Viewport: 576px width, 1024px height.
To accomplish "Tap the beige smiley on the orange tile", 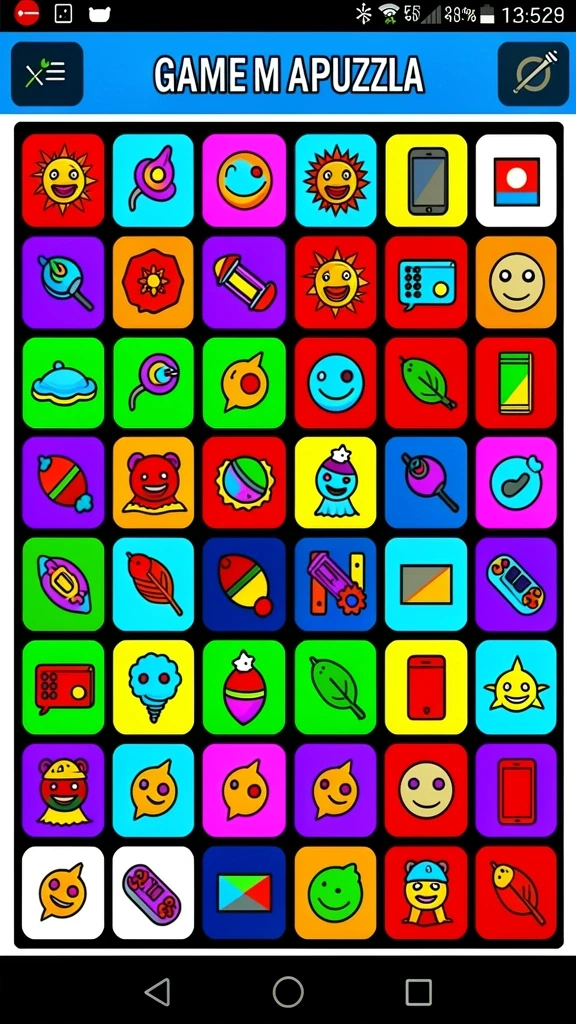I will pyautogui.click(x=516, y=282).
